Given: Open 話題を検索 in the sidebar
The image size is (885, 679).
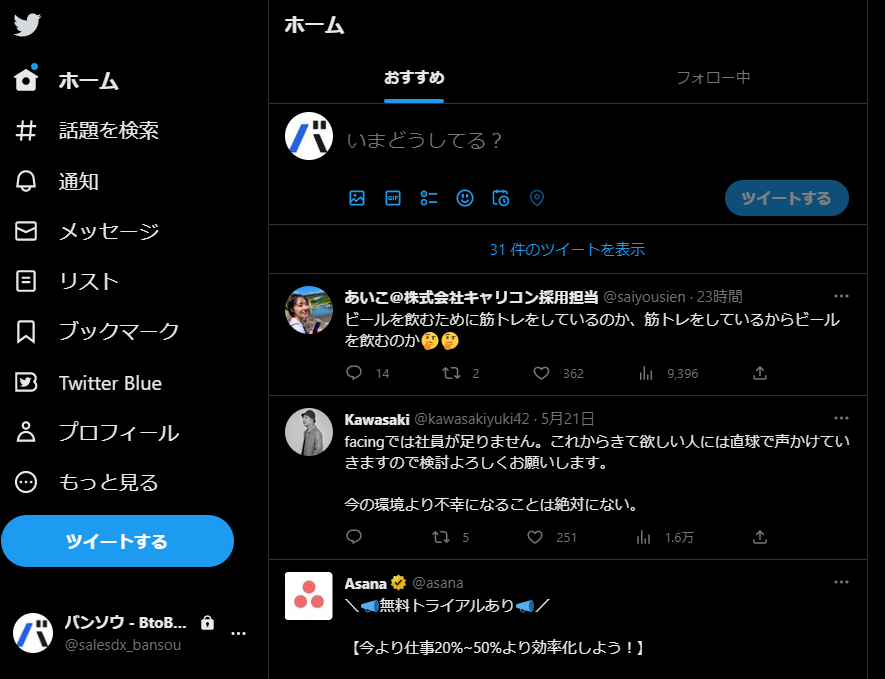Looking at the screenshot, I should click(108, 131).
